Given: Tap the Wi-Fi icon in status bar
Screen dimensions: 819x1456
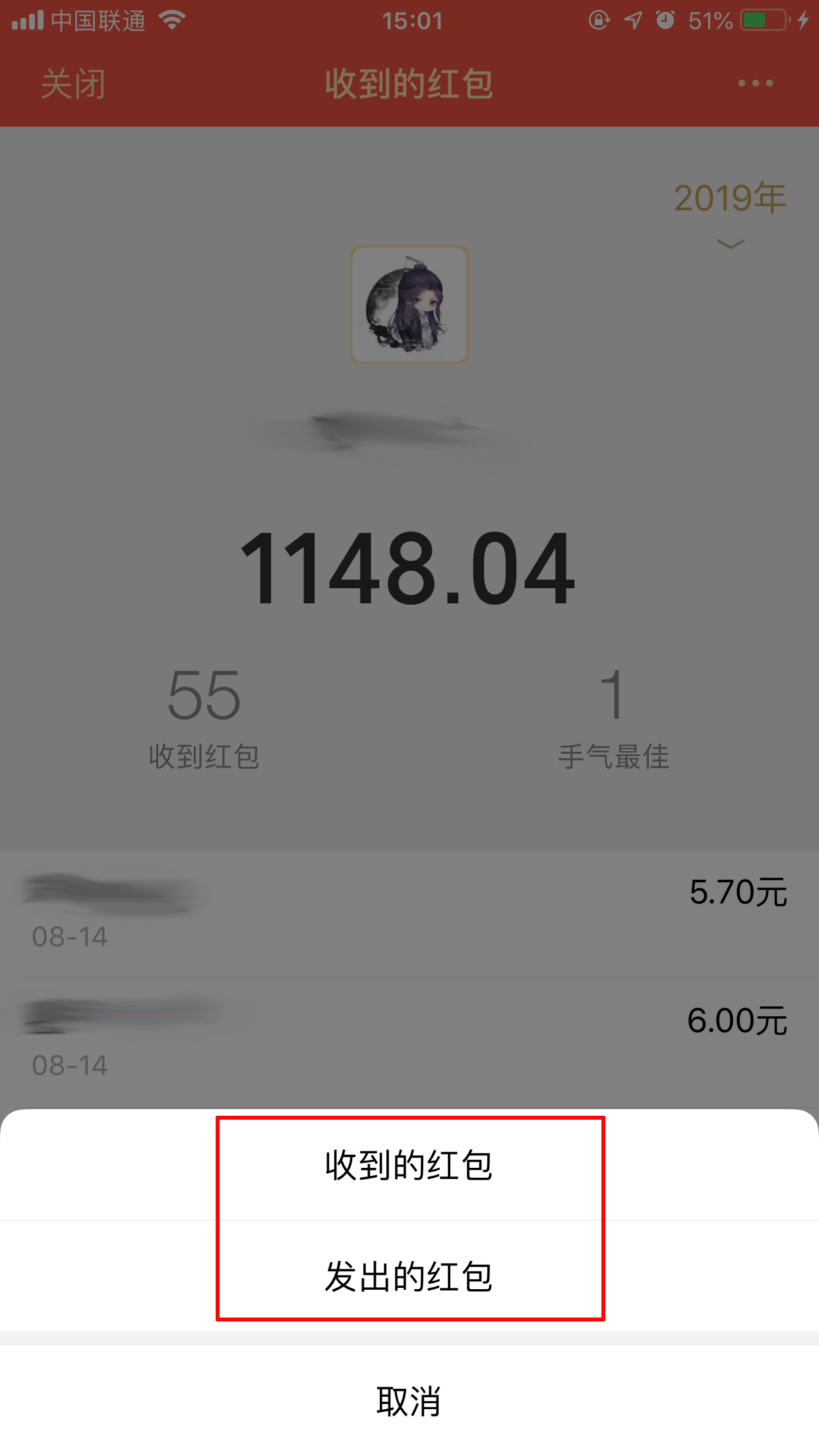Looking at the screenshot, I should point(173,20).
